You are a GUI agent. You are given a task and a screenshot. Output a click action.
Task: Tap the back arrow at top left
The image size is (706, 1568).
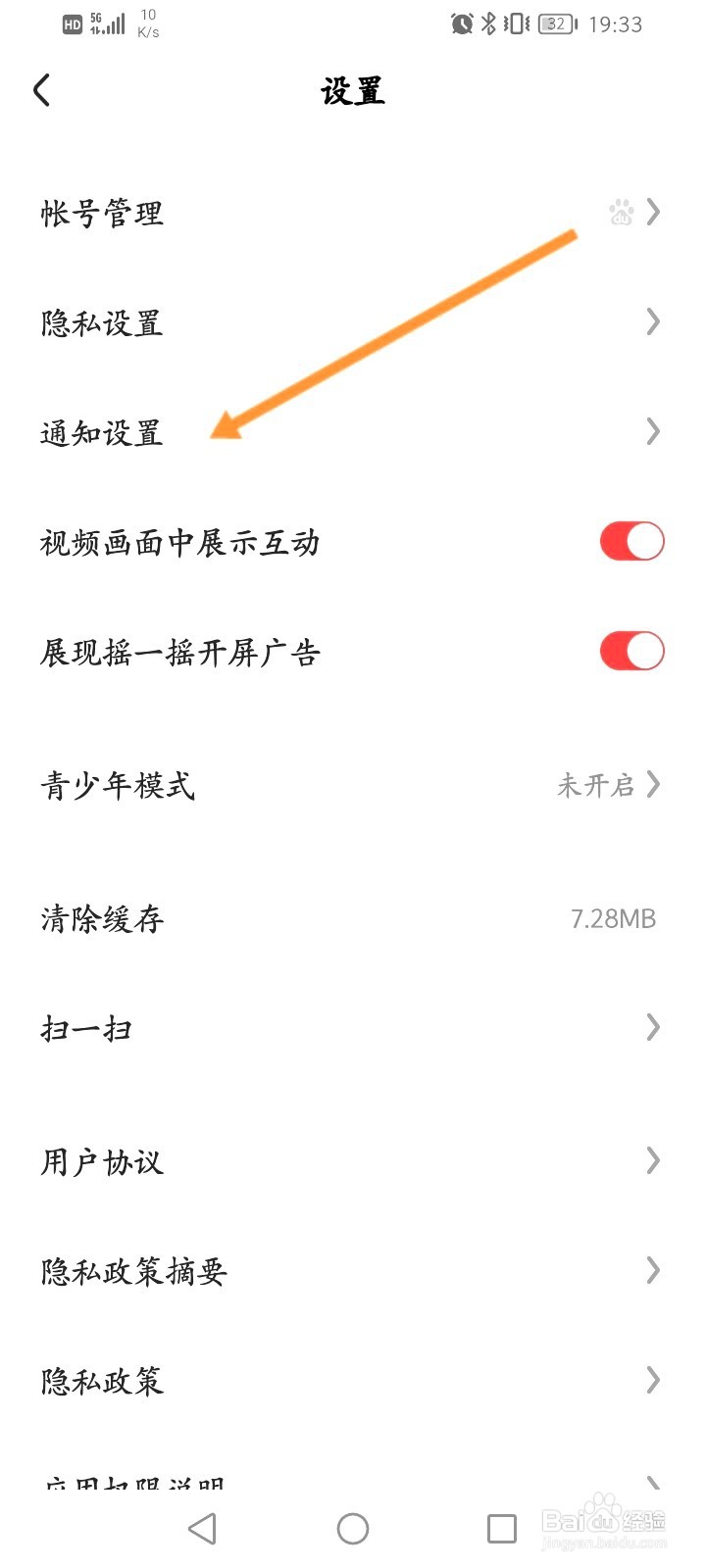tap(41, 89)
